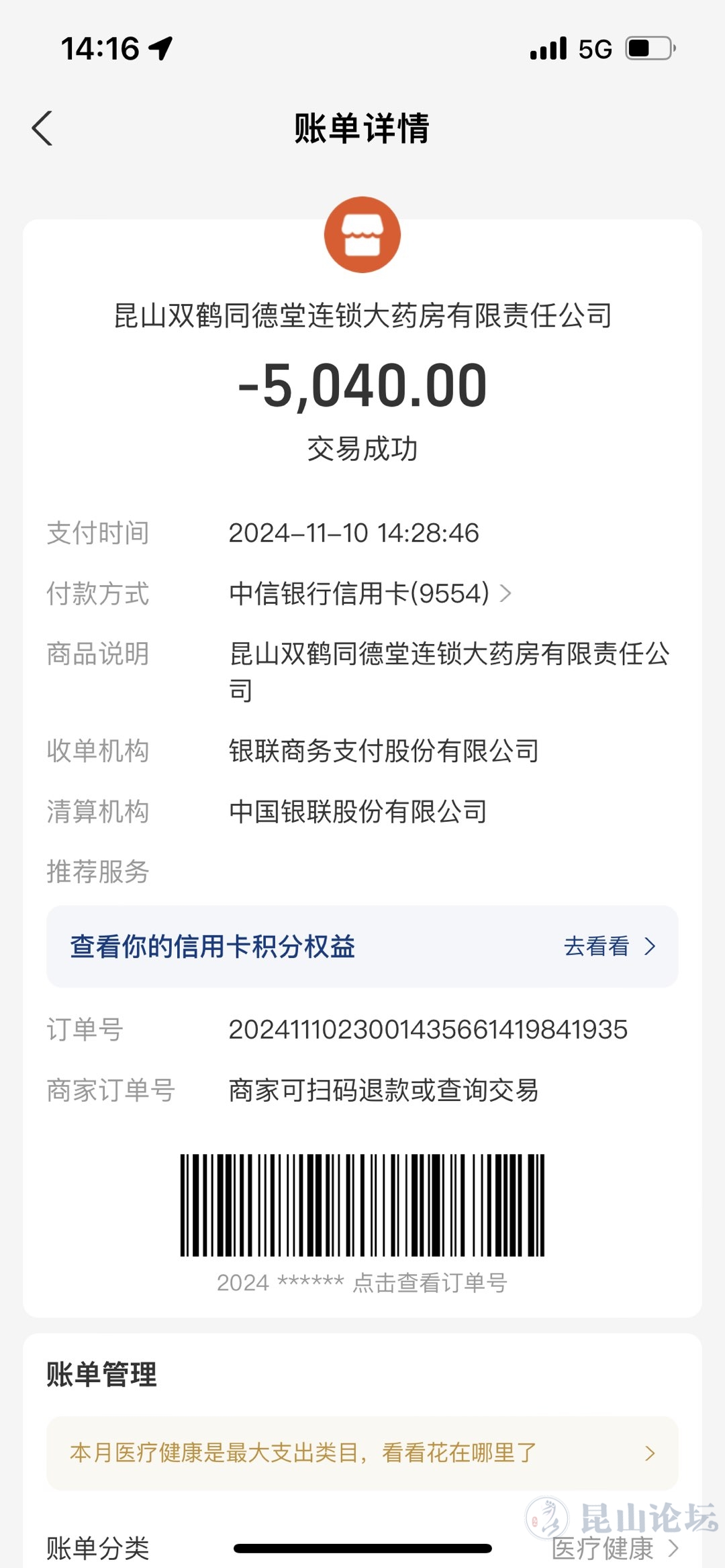Image resolution: width=725 pixels, height=1568 pixels.
Task: Tap the merchant store icon
Action: [x=362, y=235]
